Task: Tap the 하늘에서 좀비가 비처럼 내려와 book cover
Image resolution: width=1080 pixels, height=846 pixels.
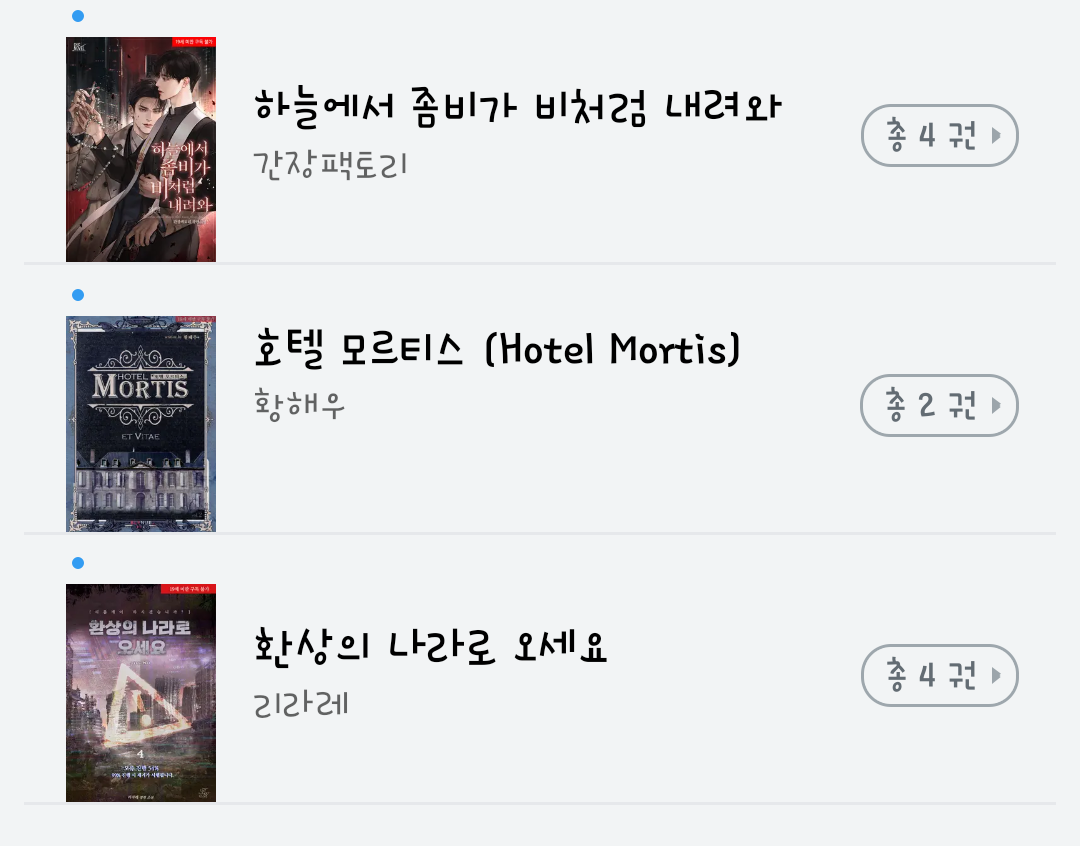Action: [x=141, y=149]
